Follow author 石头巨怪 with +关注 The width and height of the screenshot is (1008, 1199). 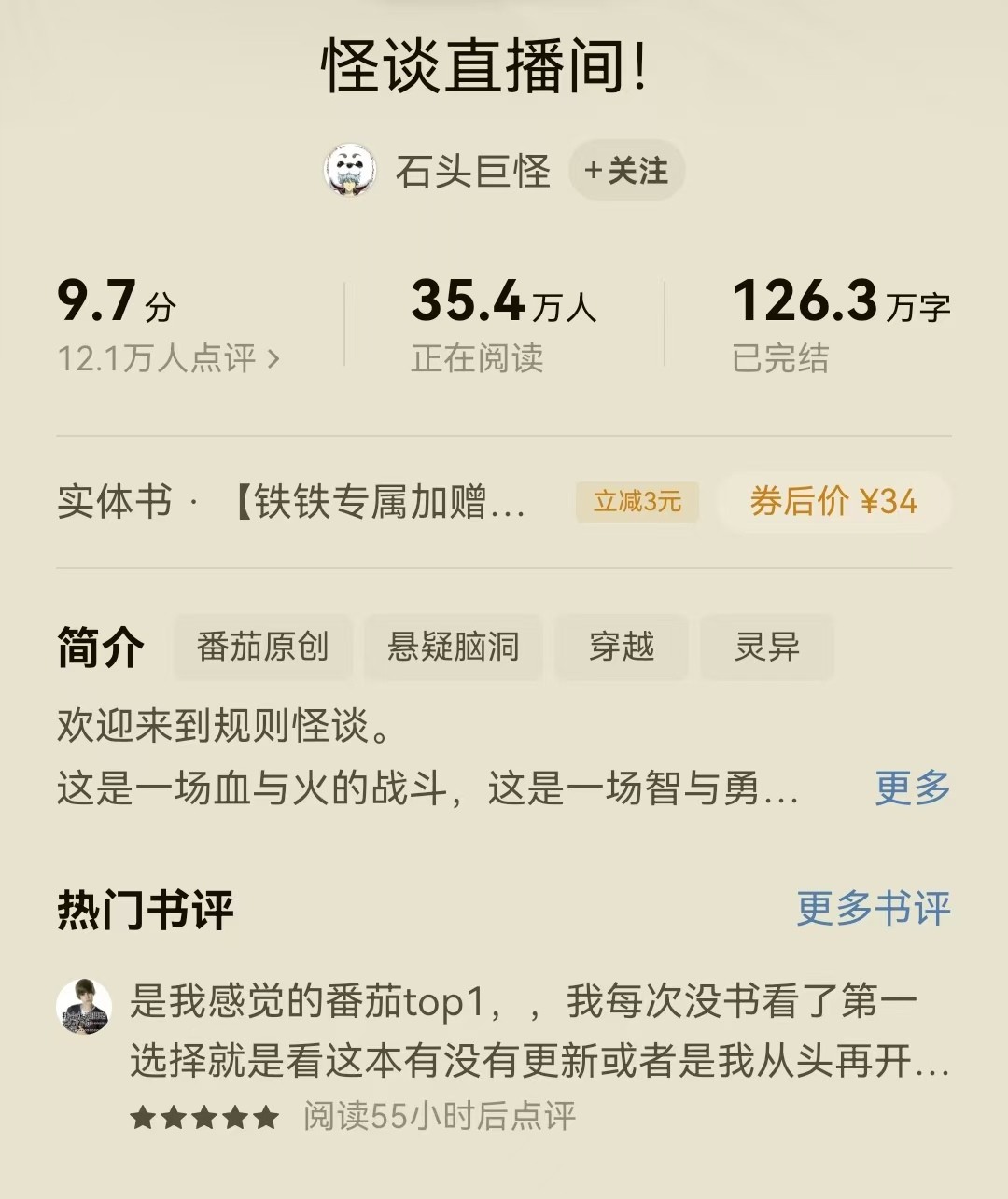tap(626, 171)
